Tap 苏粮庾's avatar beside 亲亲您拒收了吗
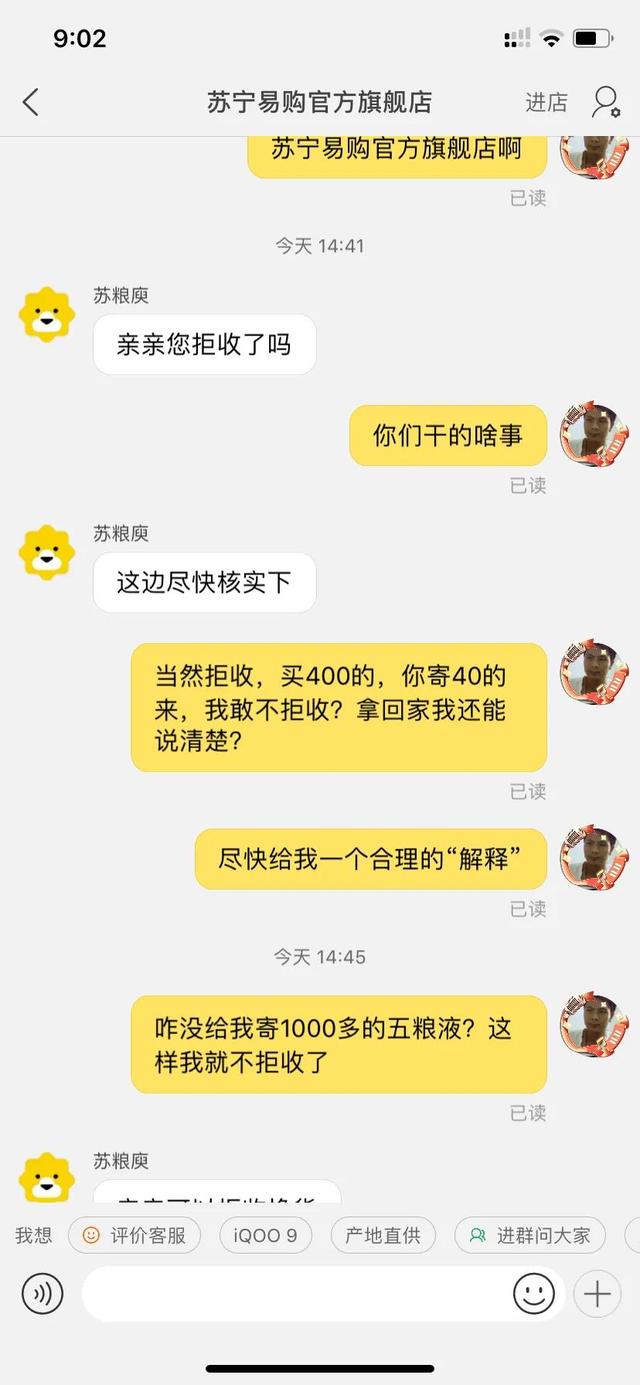The width and height of the screenshot is (640, 1385). [x=47, y=314]
